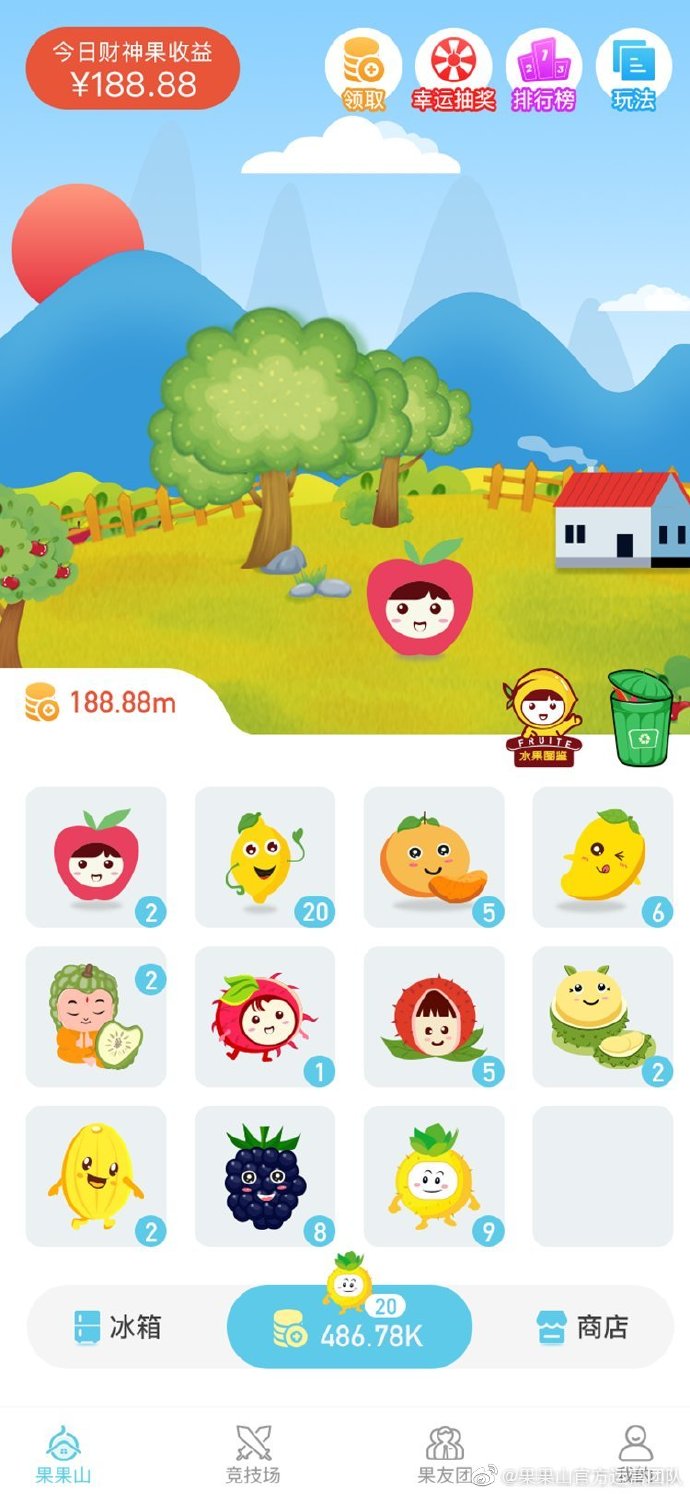This screenshot has height=1494, width=690.
Task: Select the pineapple fruit tile with badge 9
Action: point(434,1176)
